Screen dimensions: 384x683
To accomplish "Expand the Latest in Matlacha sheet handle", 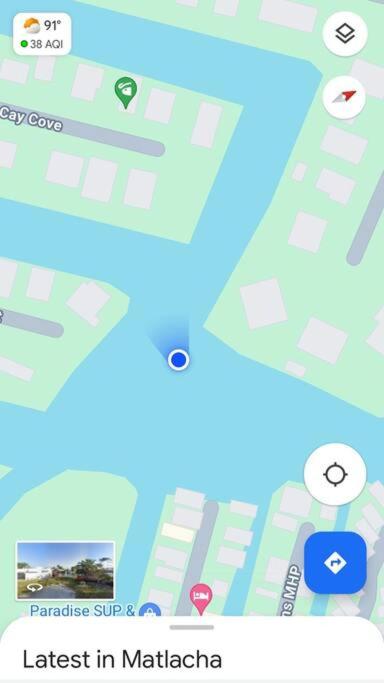I will 192,627.
